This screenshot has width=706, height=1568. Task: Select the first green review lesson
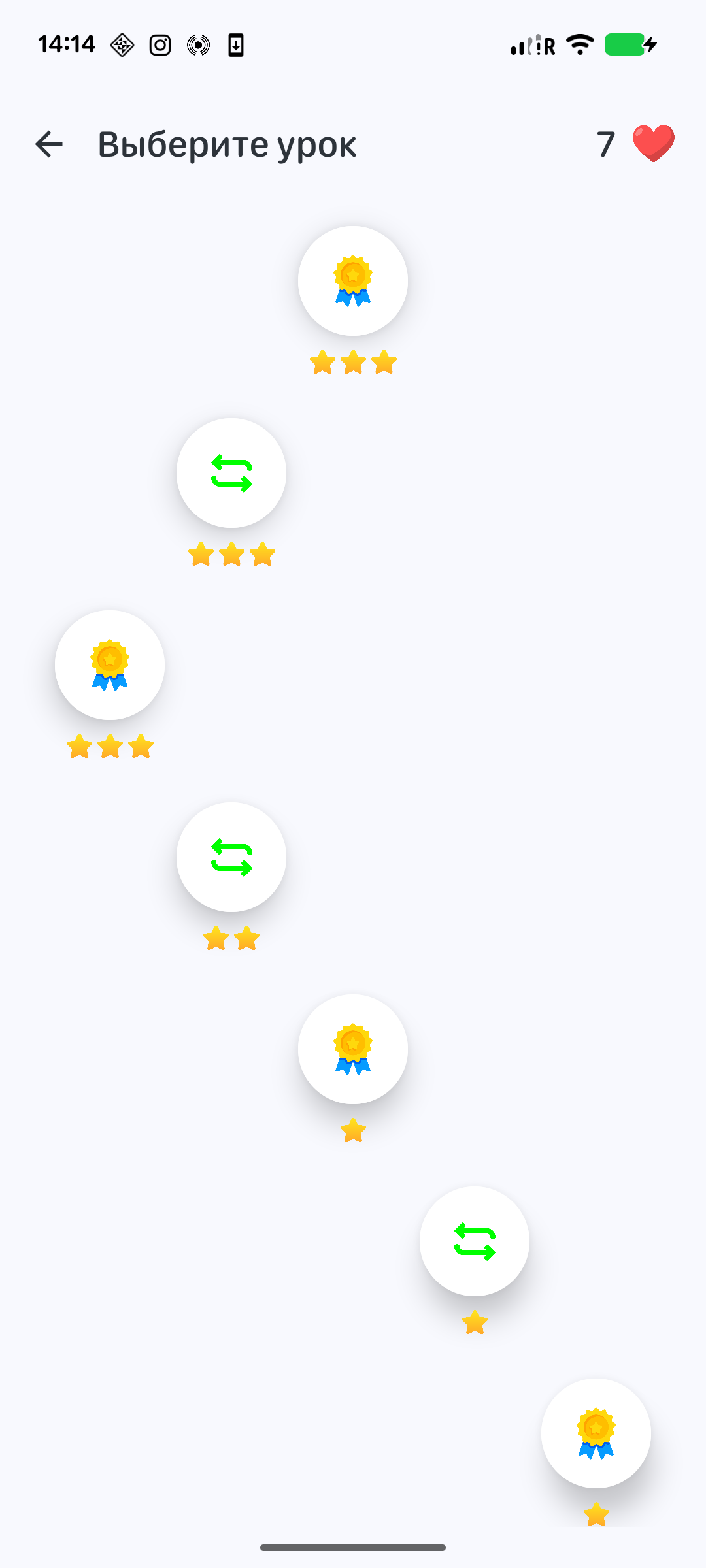click(x=231, y=474)
